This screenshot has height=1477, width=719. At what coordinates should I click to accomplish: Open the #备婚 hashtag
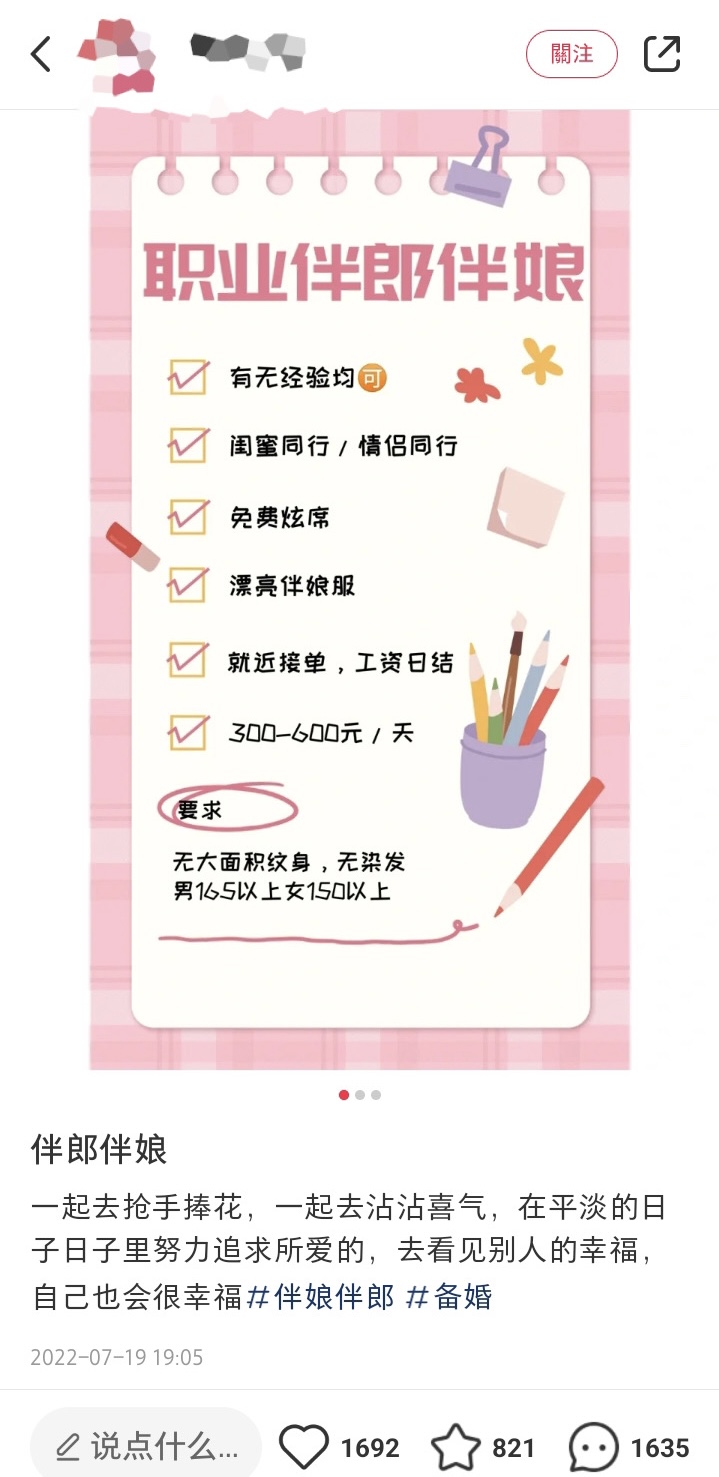449,1297
